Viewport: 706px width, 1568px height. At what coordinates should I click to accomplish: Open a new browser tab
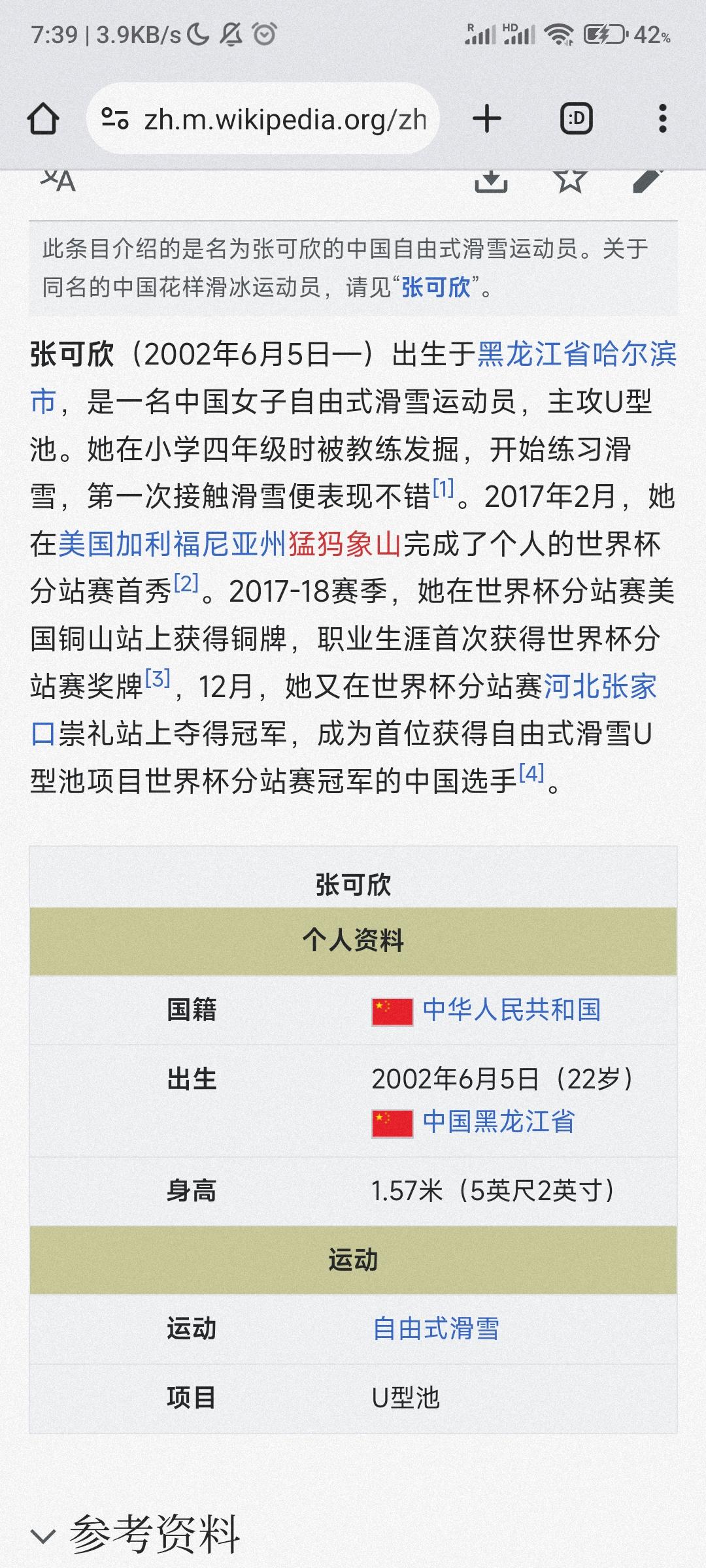pos(486,119)
